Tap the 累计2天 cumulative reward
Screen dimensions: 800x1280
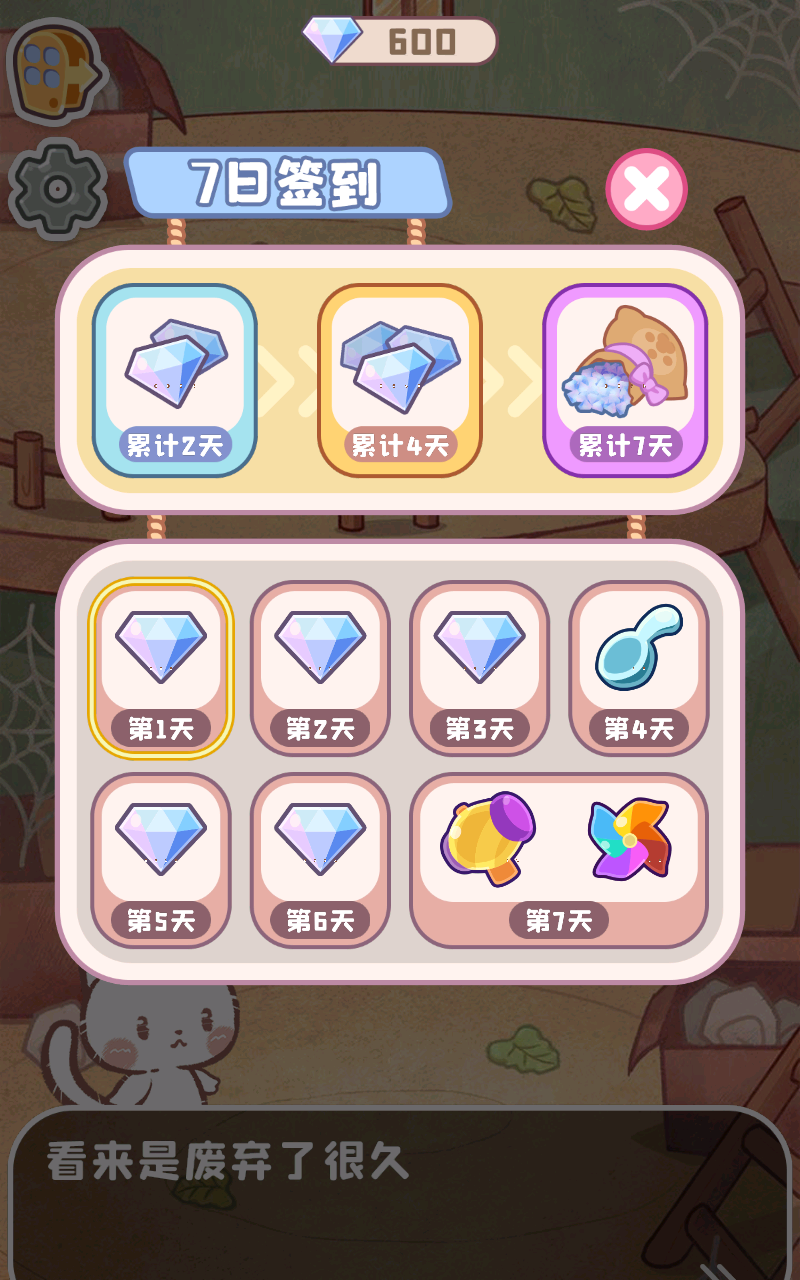(x=175, y=380)
